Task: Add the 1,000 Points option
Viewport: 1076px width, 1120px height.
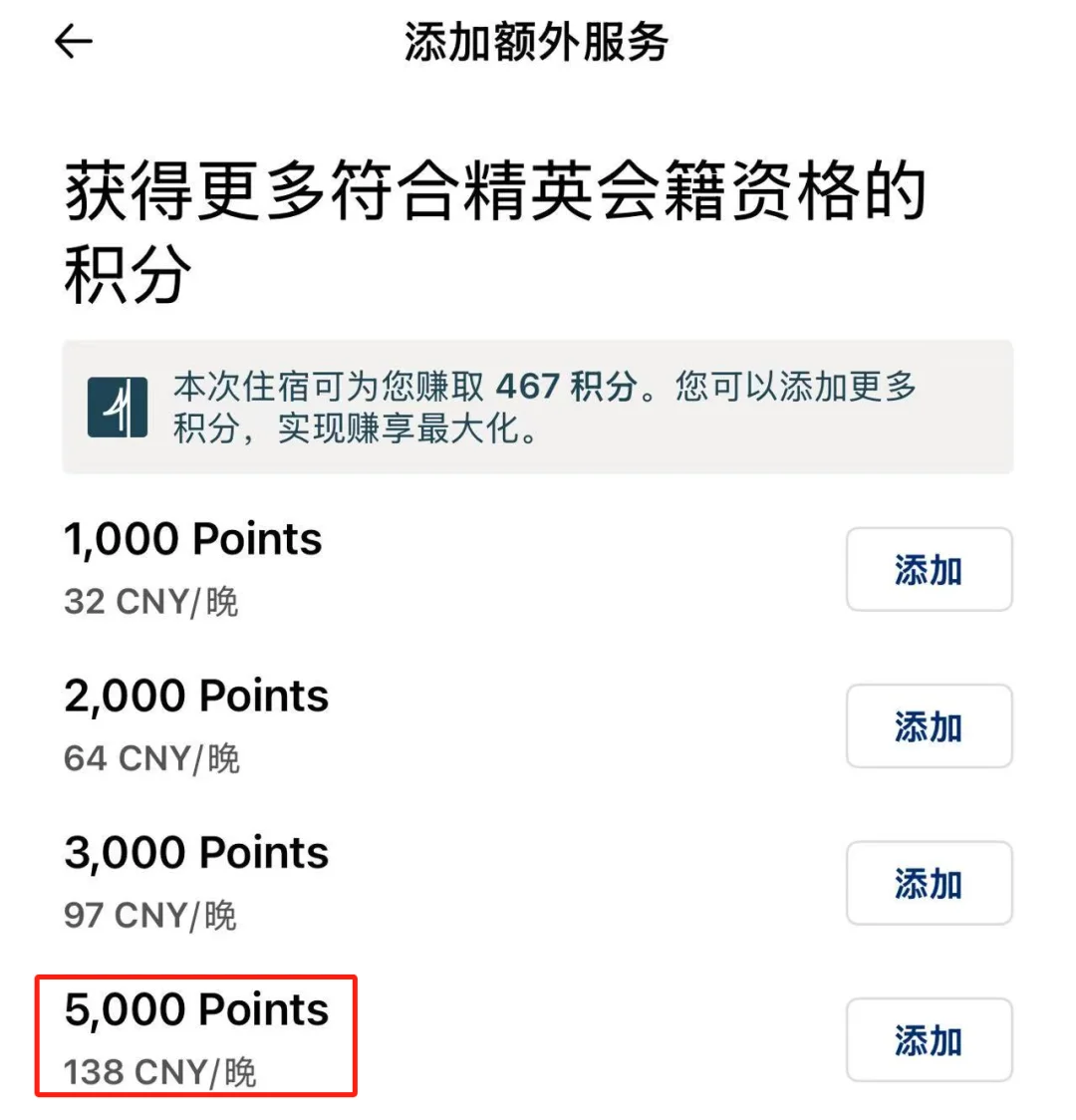Action: [929, 570]
